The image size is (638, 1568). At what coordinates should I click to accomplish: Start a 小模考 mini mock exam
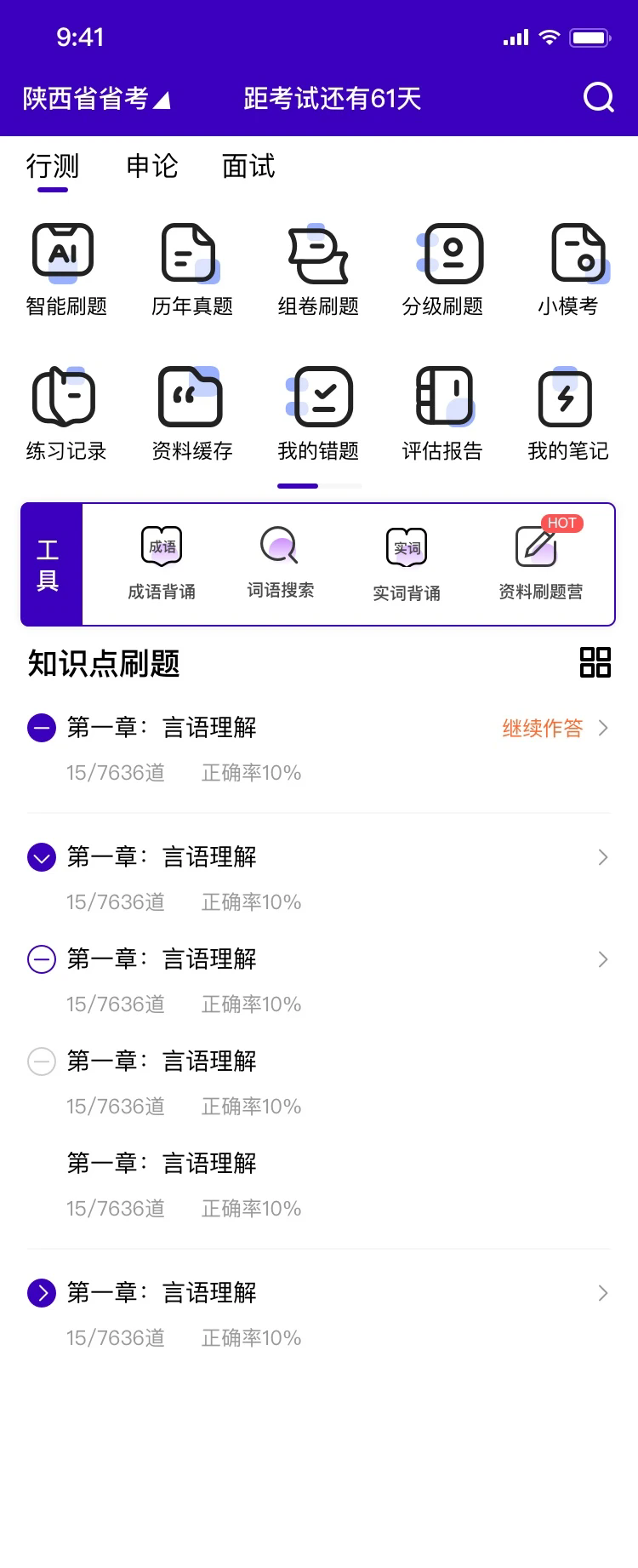(x=568, y=269)
